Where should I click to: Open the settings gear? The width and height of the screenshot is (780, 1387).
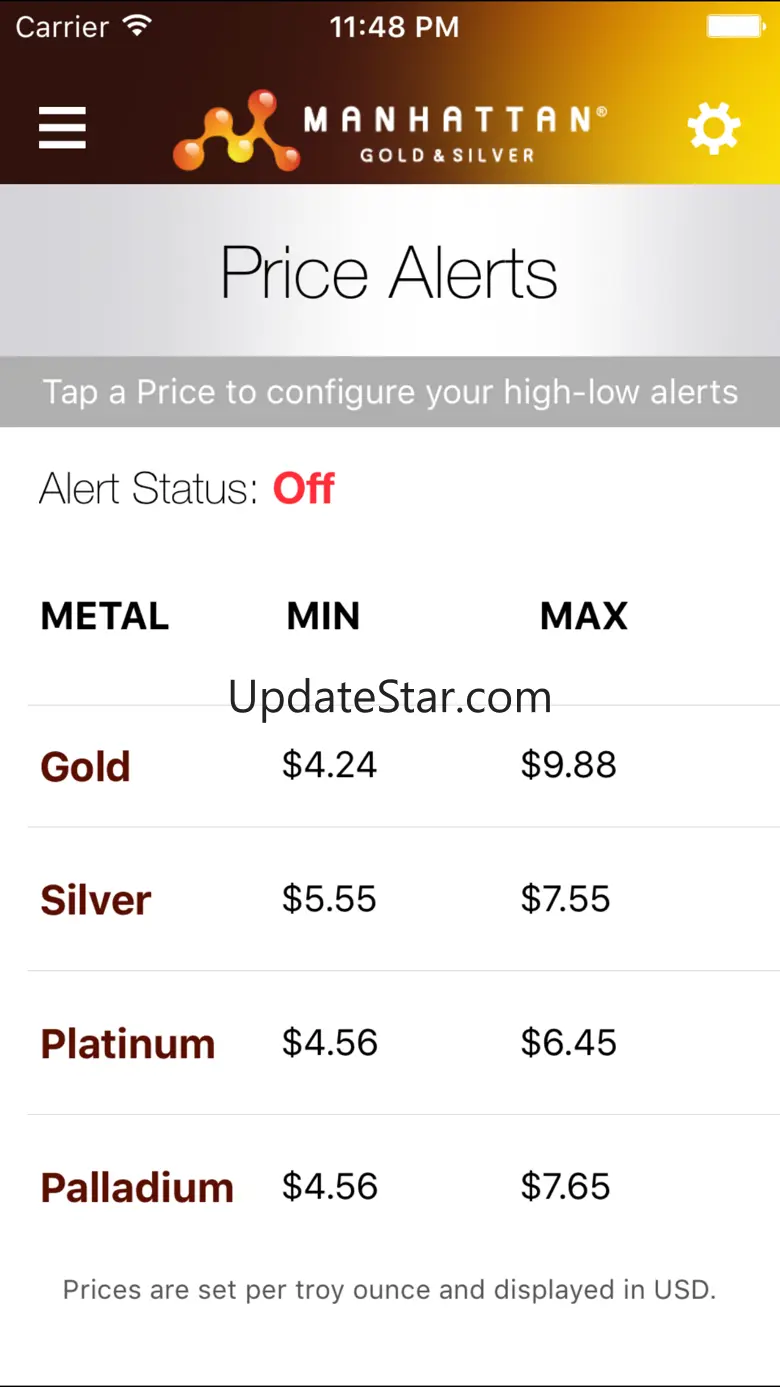pos(714,128)
